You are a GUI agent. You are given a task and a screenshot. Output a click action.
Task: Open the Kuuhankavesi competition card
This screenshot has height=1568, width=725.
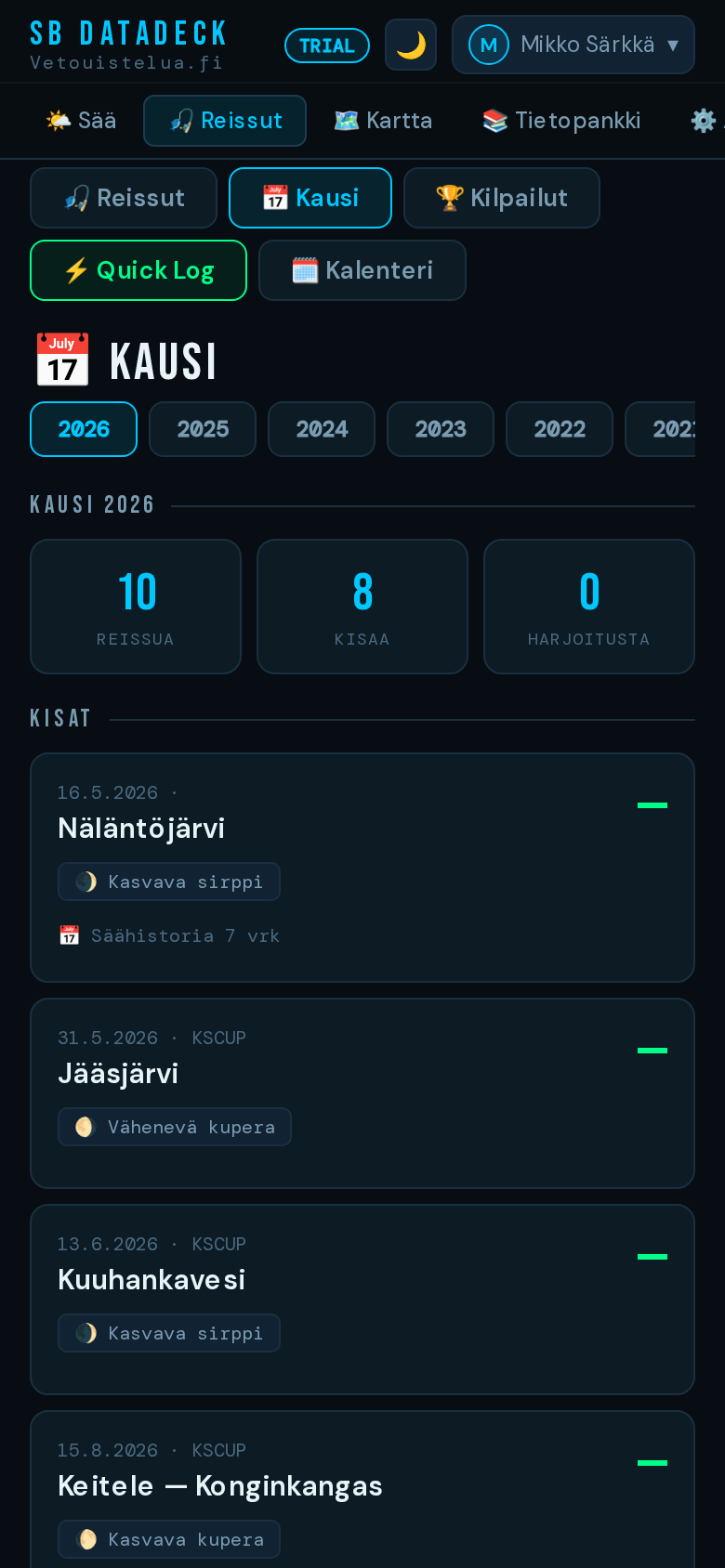pyautogui.click(x=362, y=1281)
